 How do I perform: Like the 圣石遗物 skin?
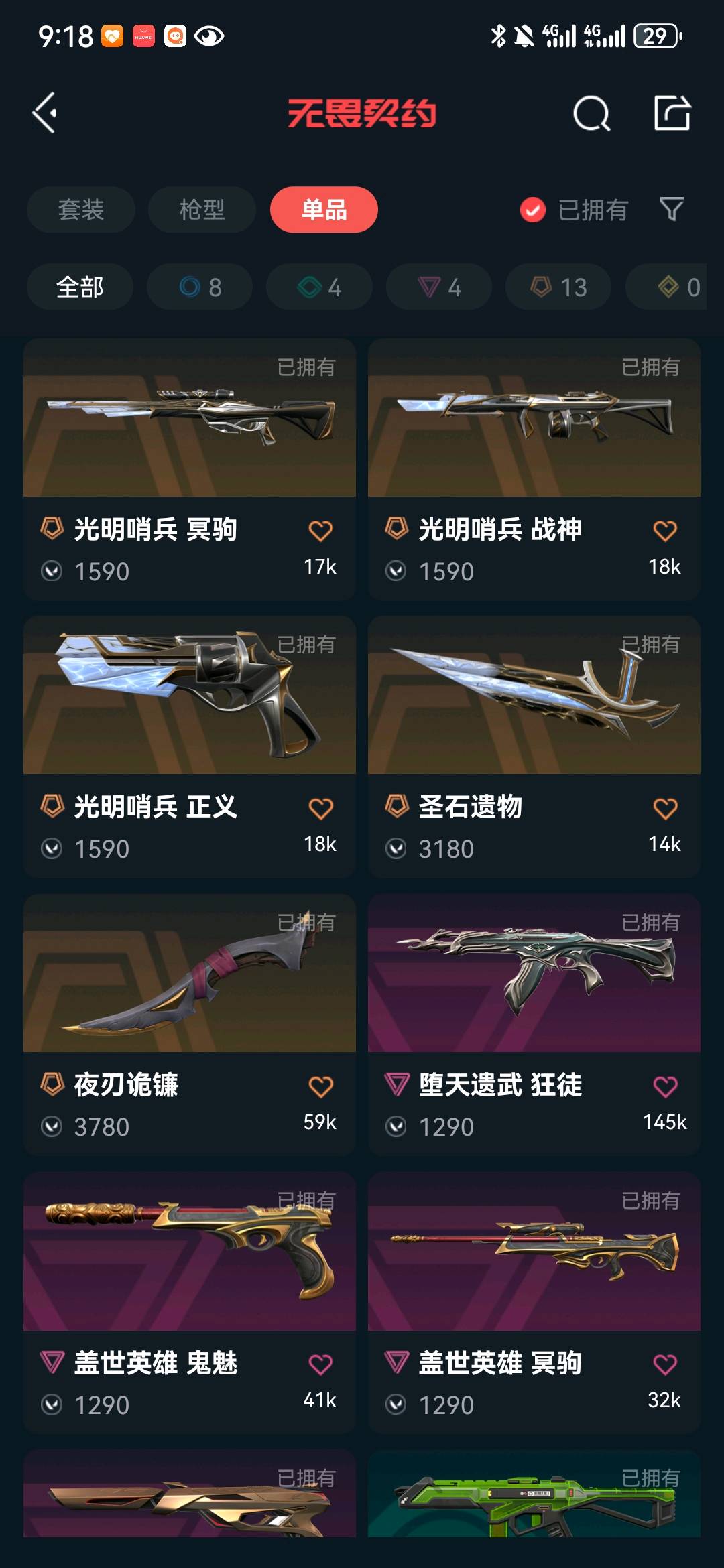coord(665,809)
